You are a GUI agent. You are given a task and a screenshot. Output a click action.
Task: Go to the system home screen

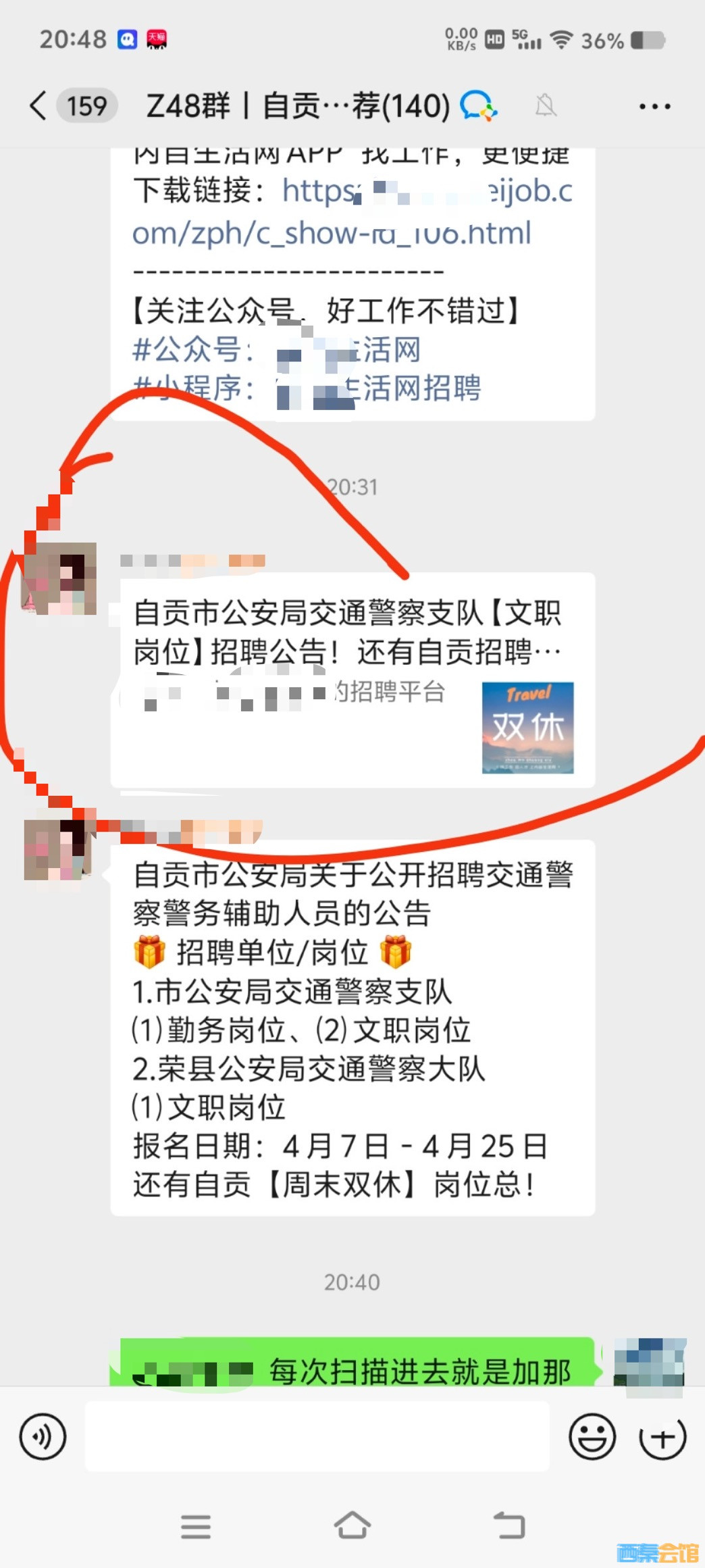coord(352,1525)
